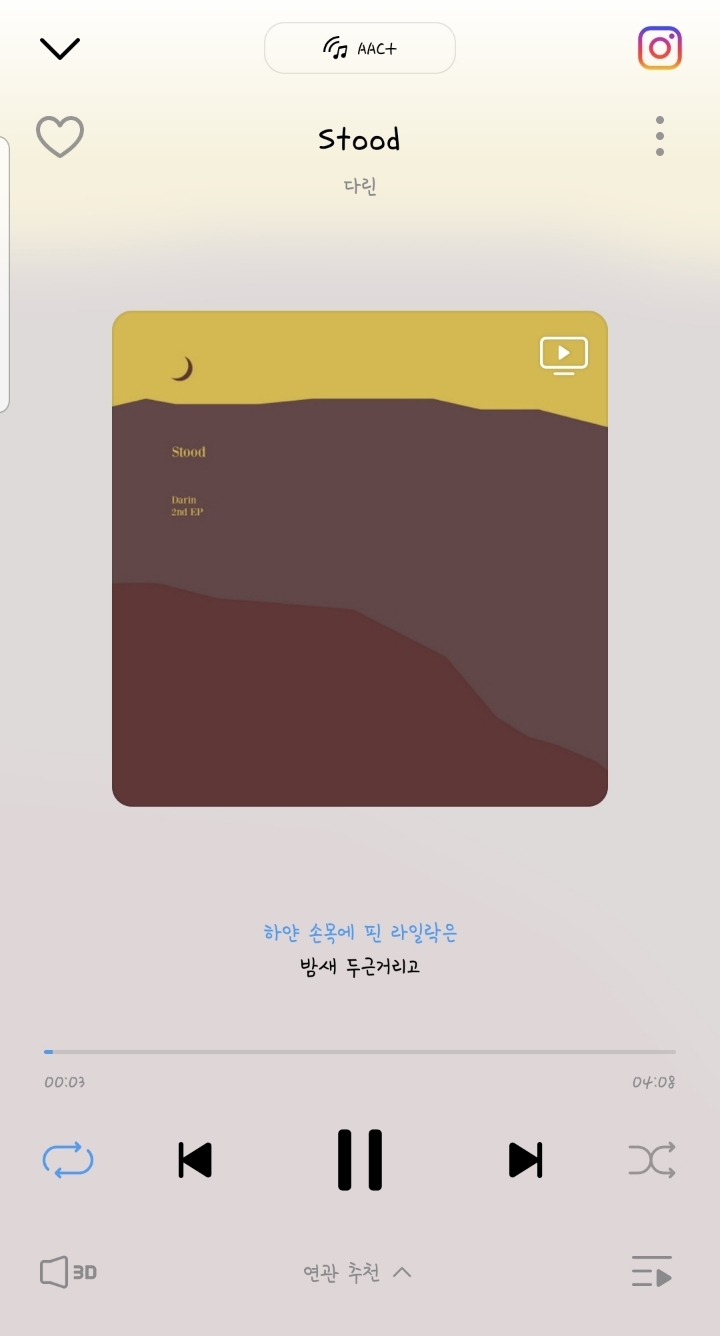Screen dimensions: 720x1336
Task: Open the full lyrics view
Action: 360,950
